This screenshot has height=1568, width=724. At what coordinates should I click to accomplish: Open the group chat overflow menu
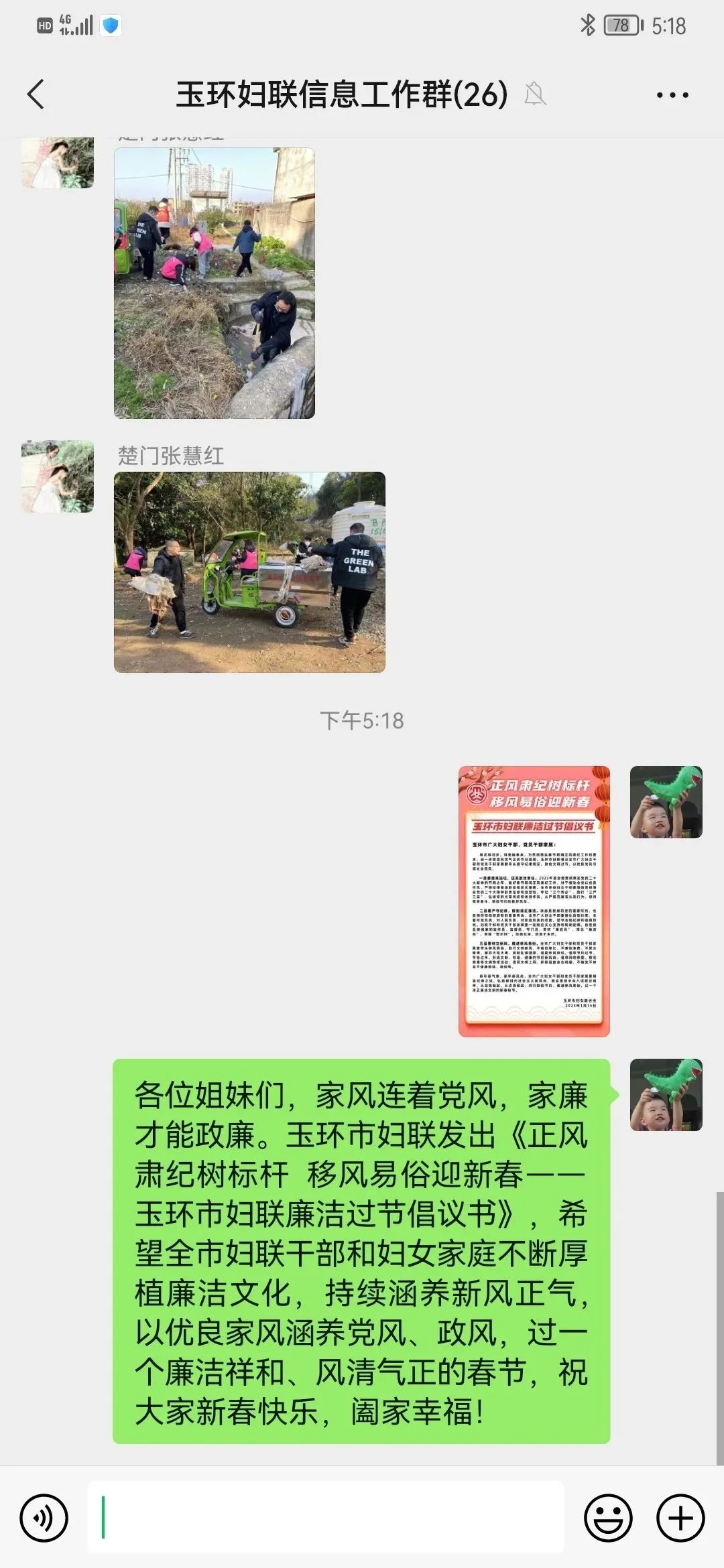coord(672,95)
